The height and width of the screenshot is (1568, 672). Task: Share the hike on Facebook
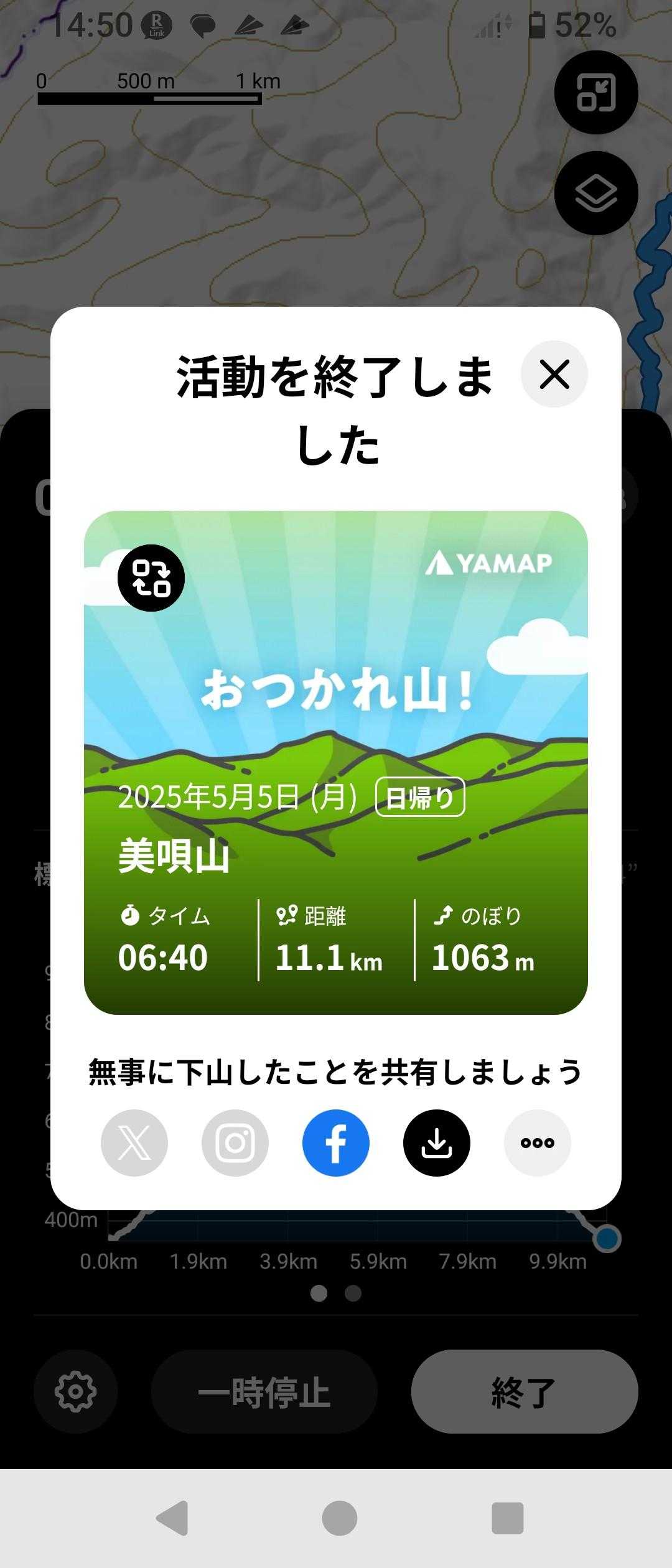click(x=336, y=1143)
